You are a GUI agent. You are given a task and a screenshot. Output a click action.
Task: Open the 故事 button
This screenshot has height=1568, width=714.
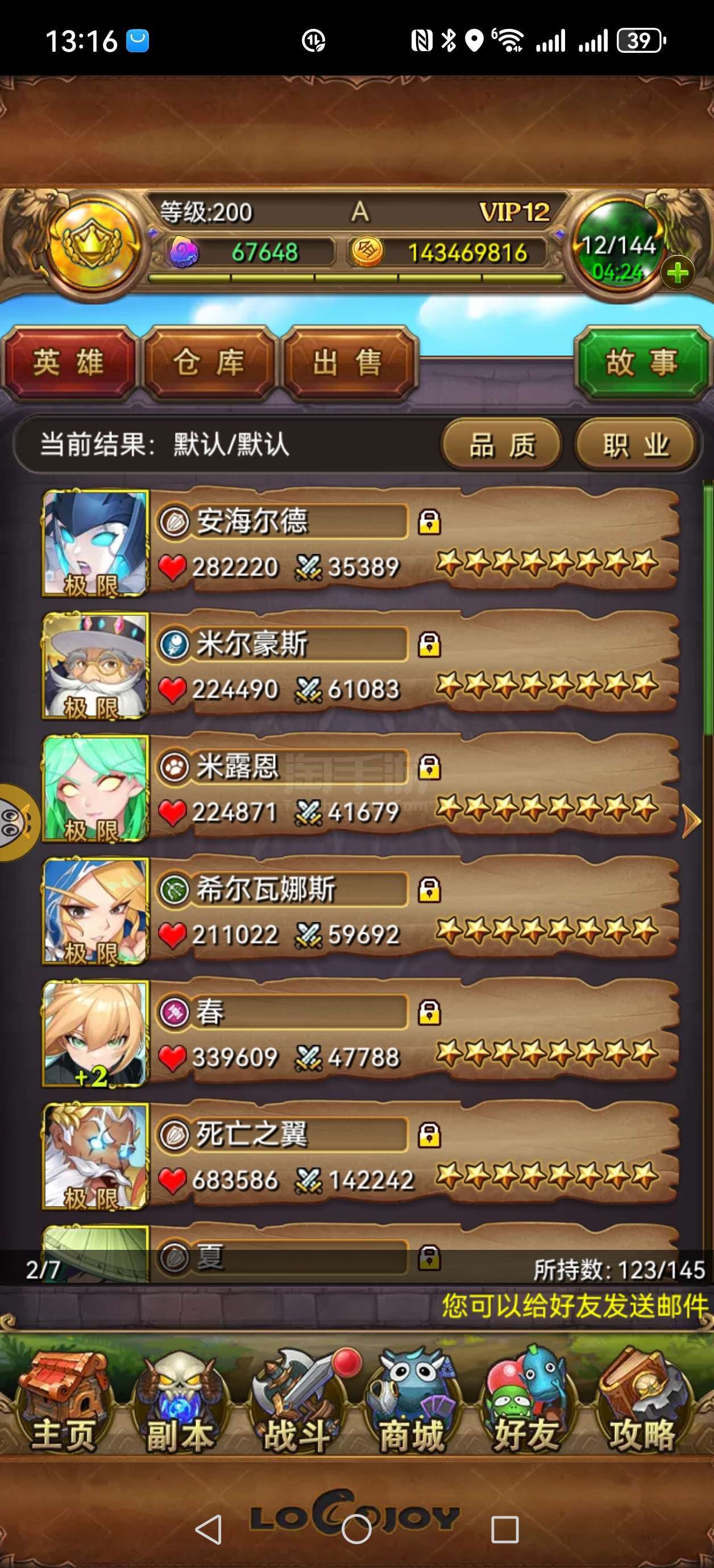(641, 363)
